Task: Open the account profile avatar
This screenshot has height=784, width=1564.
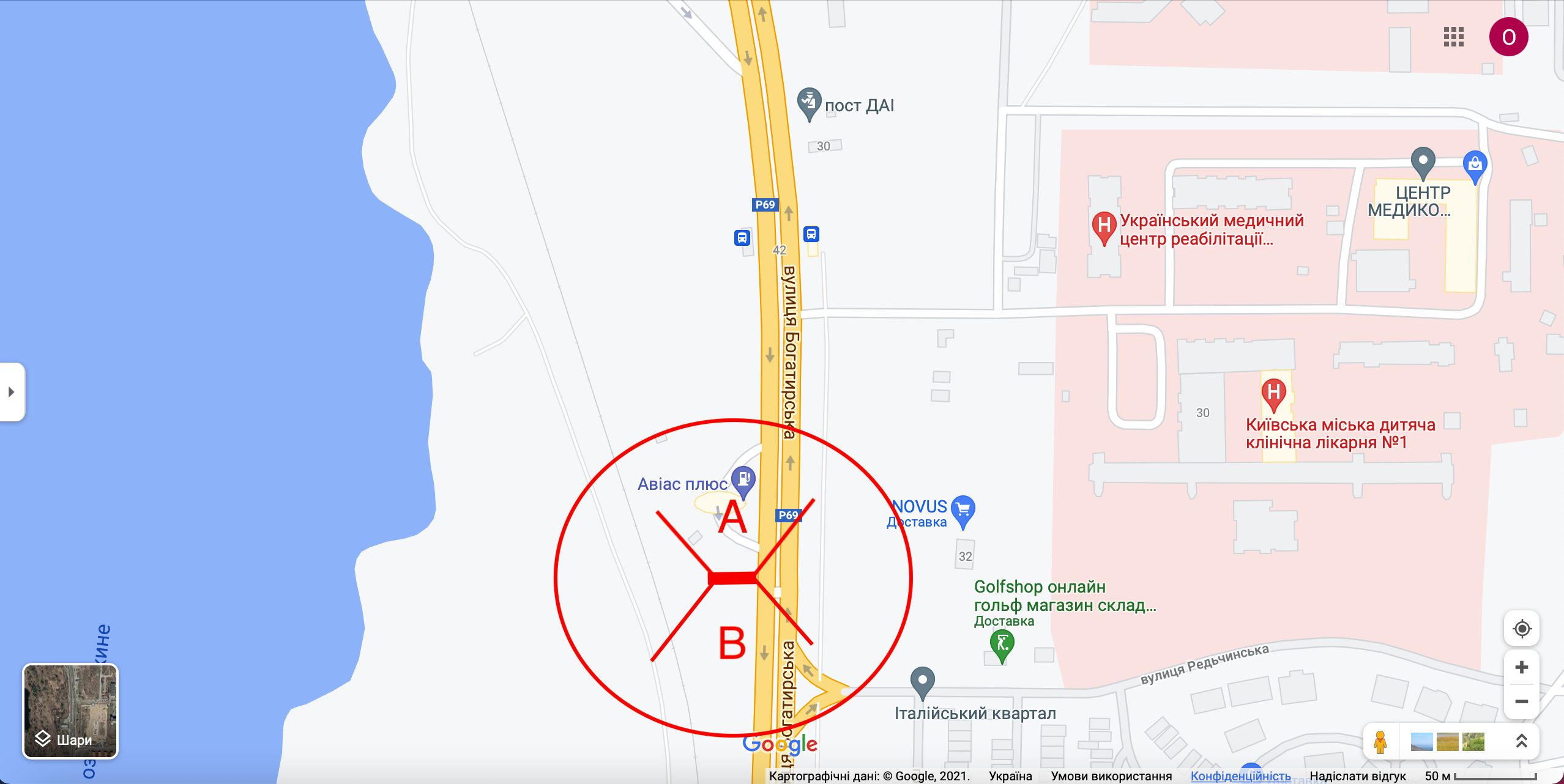Action: (x=1508, y=37)
